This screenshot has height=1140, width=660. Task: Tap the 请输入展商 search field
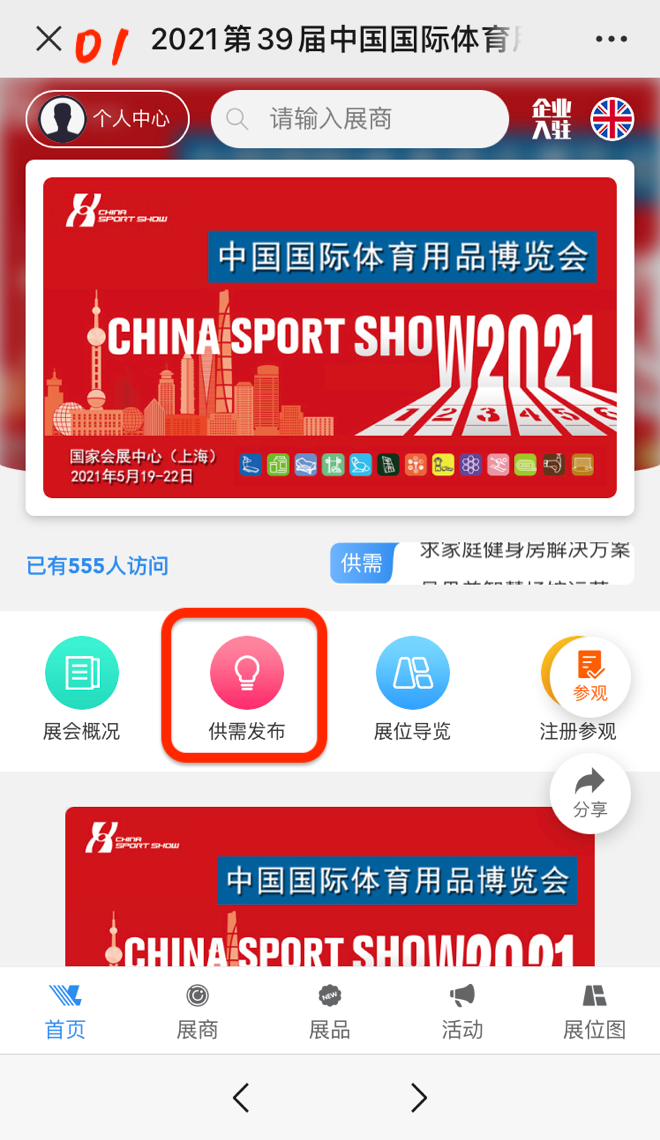coord(360,119)
